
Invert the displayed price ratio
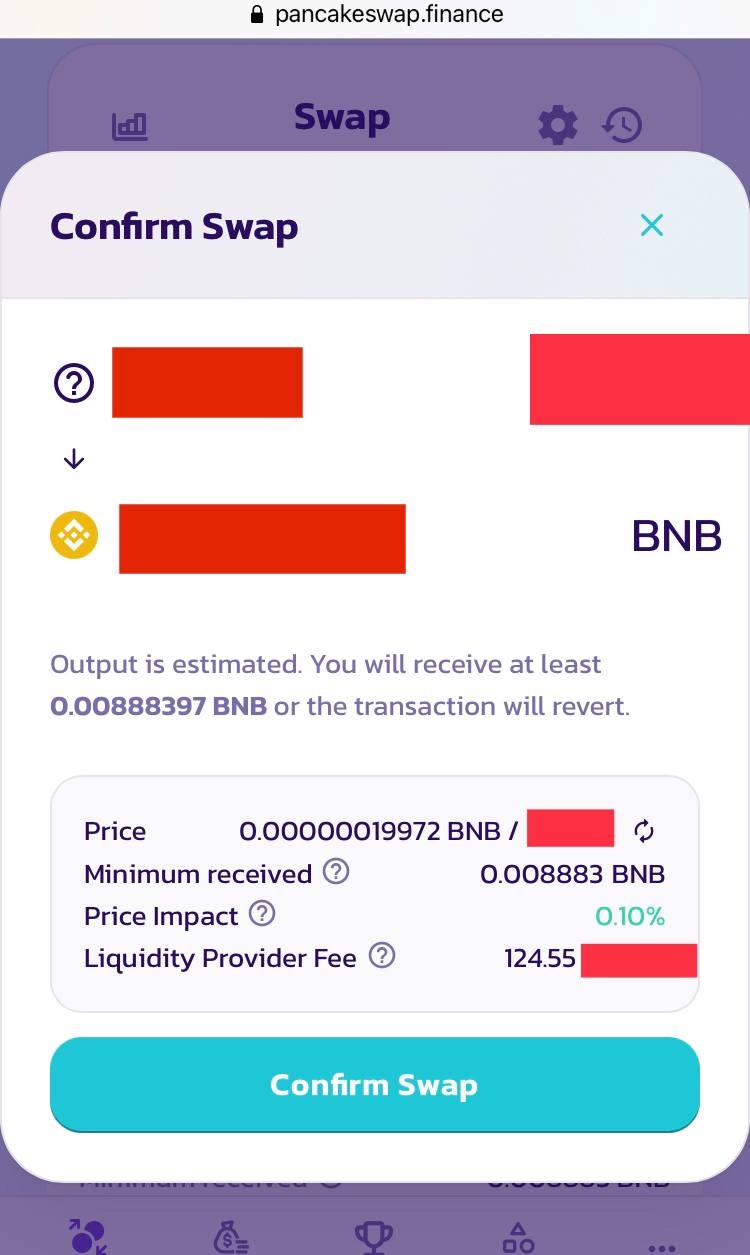pyautogui.click(x=644, y=831)
